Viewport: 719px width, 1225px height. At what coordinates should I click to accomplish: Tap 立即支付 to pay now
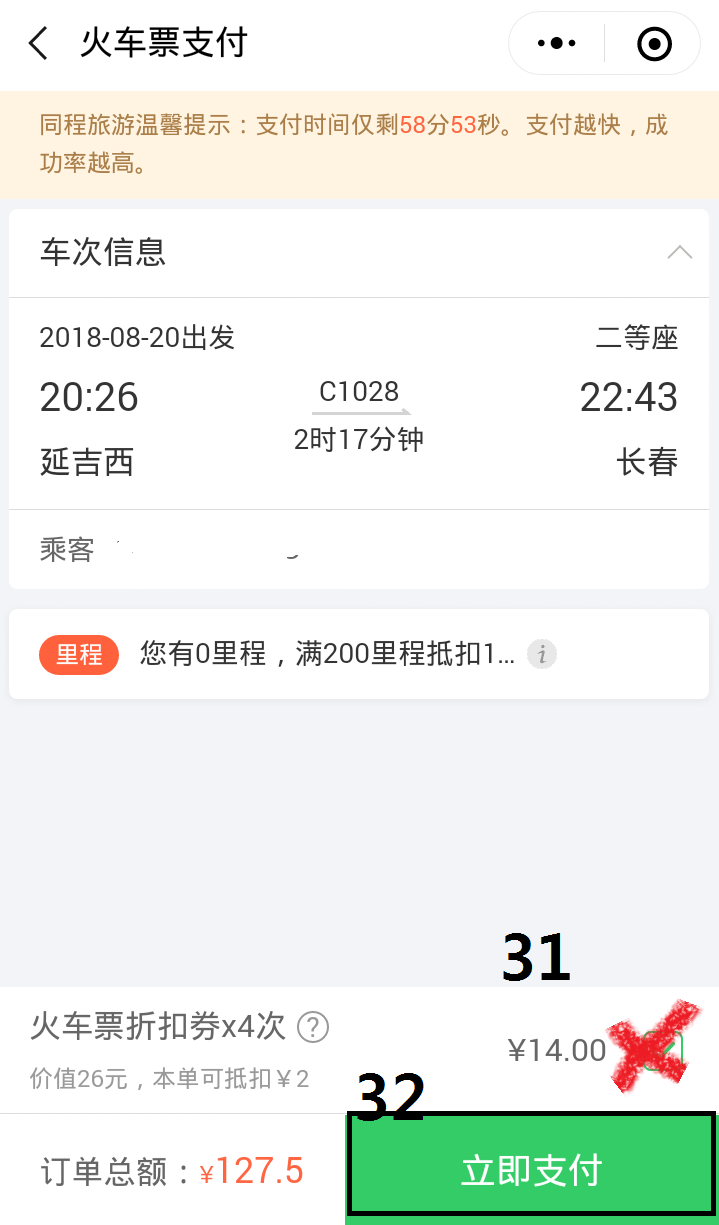coord(532,1169)
